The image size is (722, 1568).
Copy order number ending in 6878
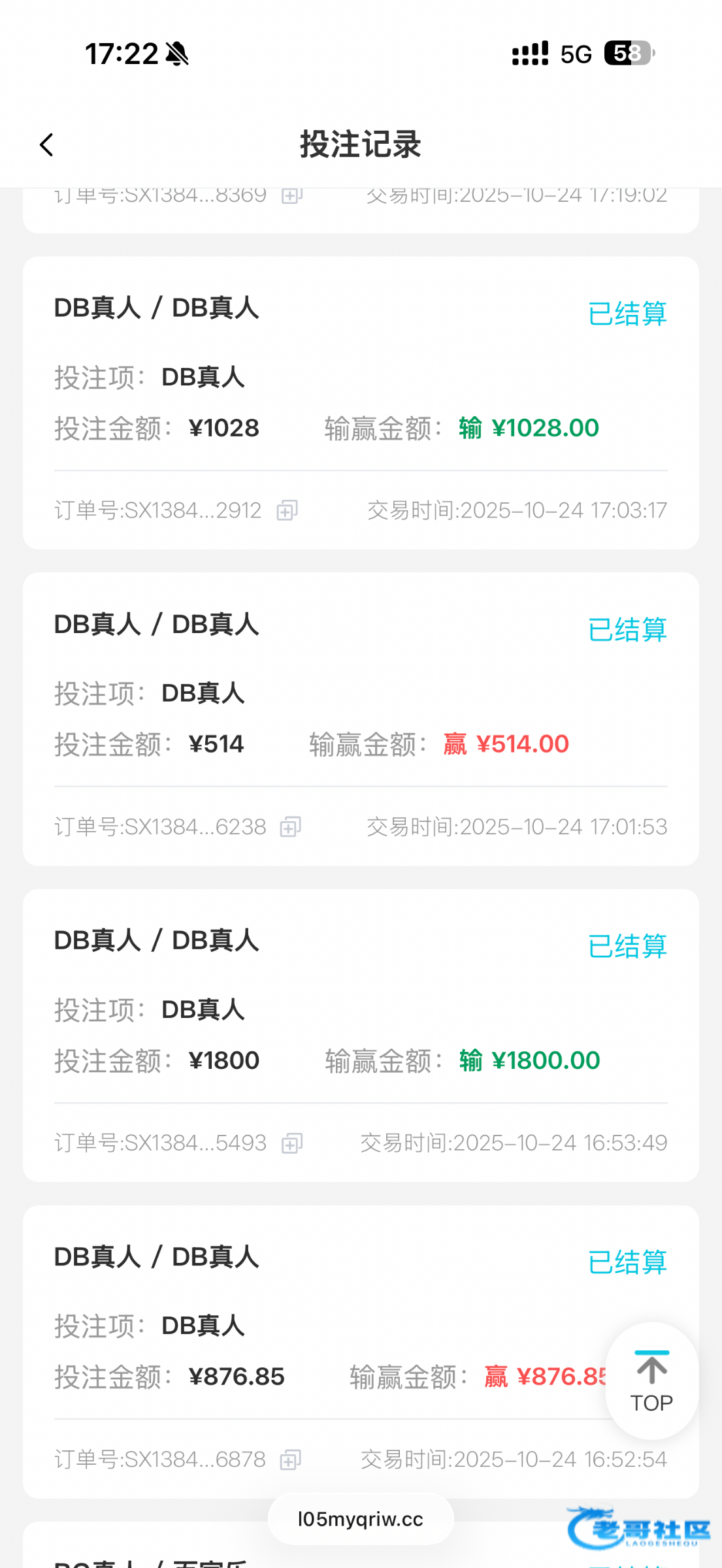[x=291, y=1460]
